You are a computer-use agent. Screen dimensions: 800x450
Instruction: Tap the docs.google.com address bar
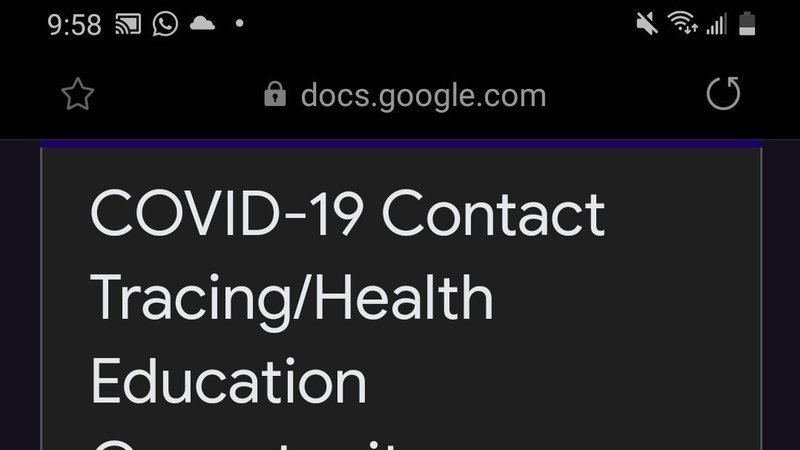[405, 96]
